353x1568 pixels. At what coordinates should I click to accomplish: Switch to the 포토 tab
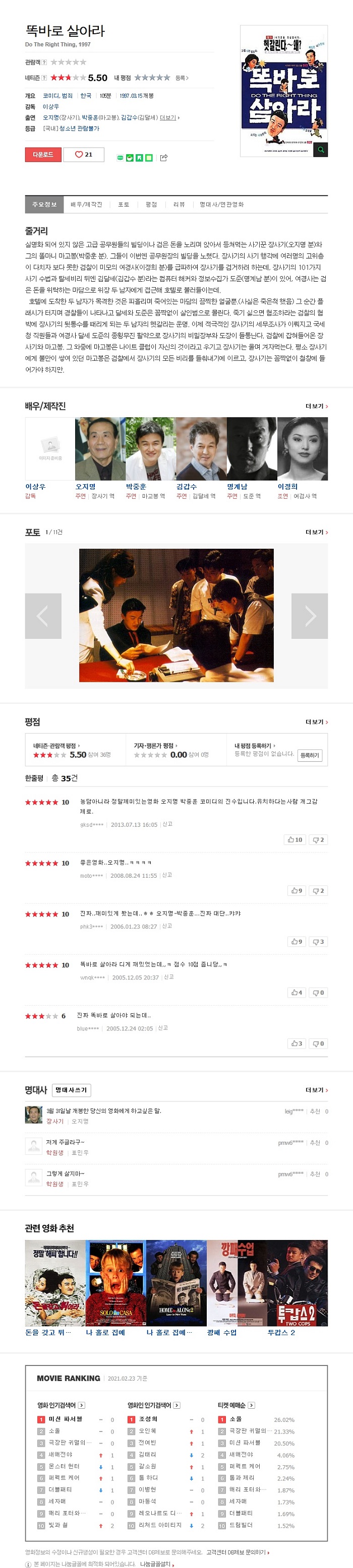[x=124, y=205]
